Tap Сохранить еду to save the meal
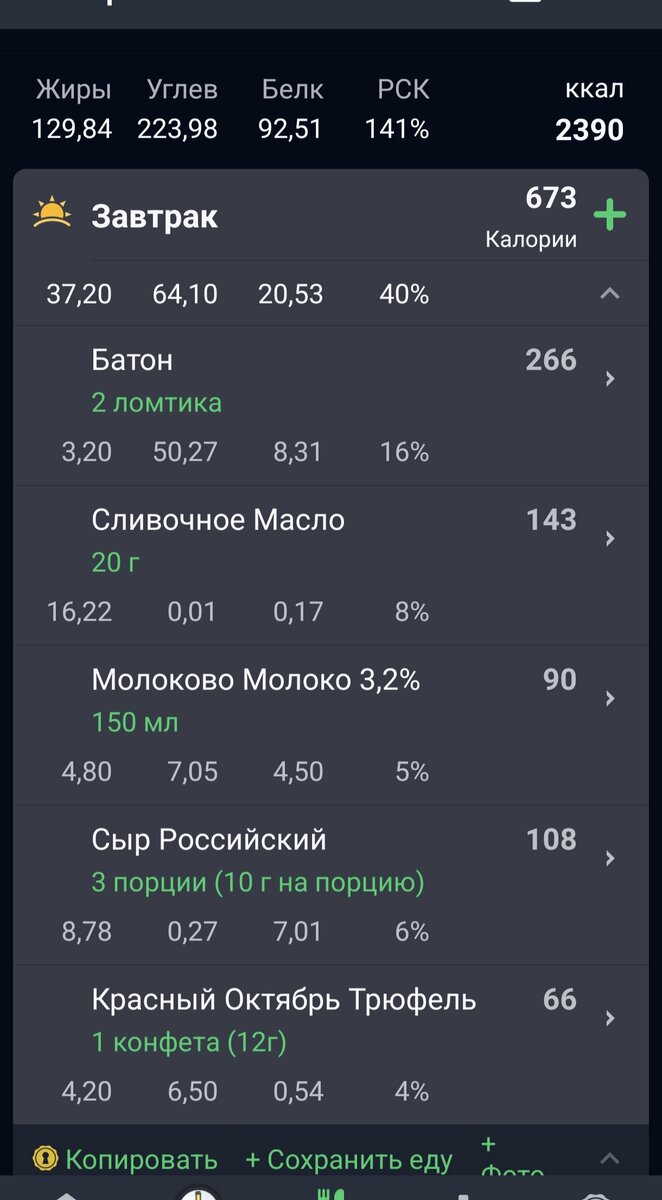Image resolution: width=662 pixels, height=1200 pixels. [x=349, y=1160]
